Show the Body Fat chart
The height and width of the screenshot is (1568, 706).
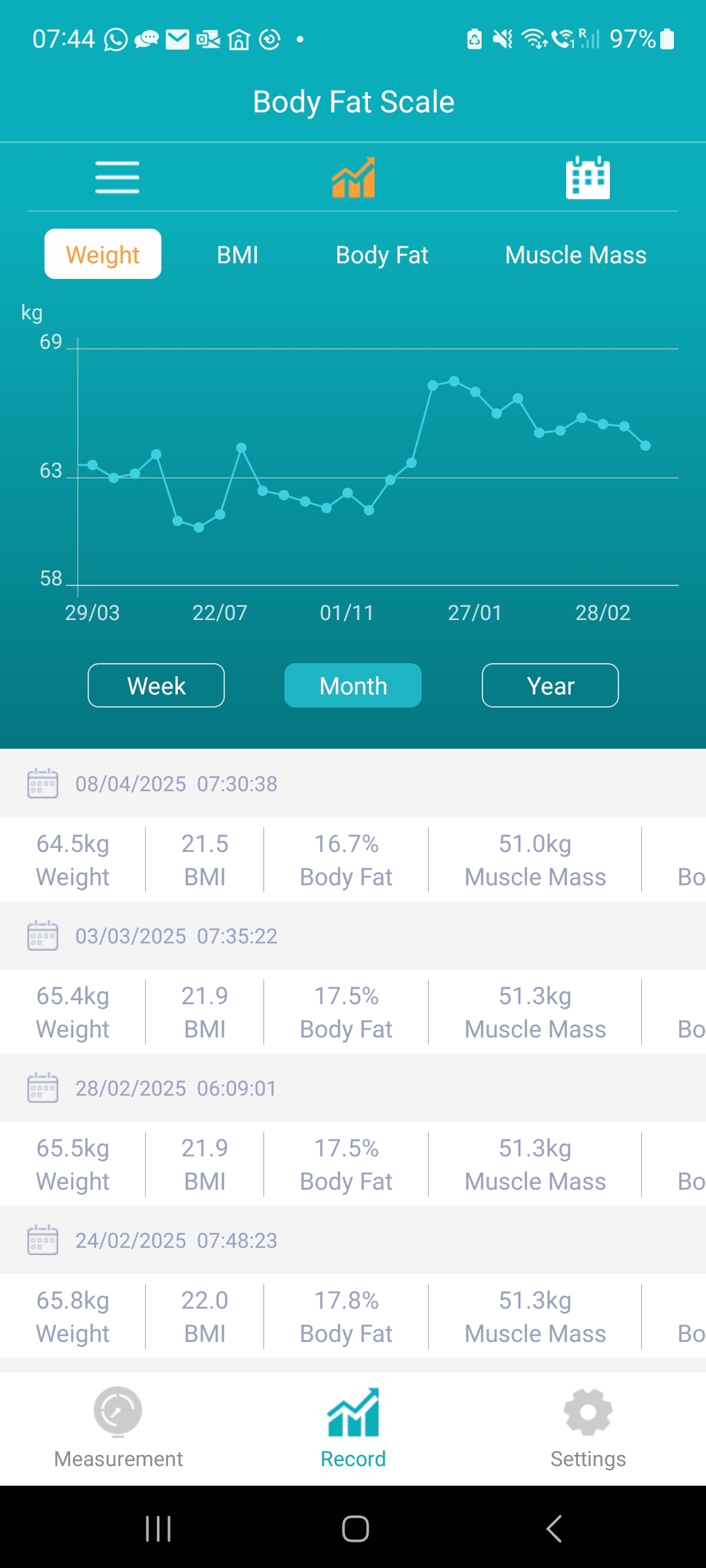coord(382,254)
